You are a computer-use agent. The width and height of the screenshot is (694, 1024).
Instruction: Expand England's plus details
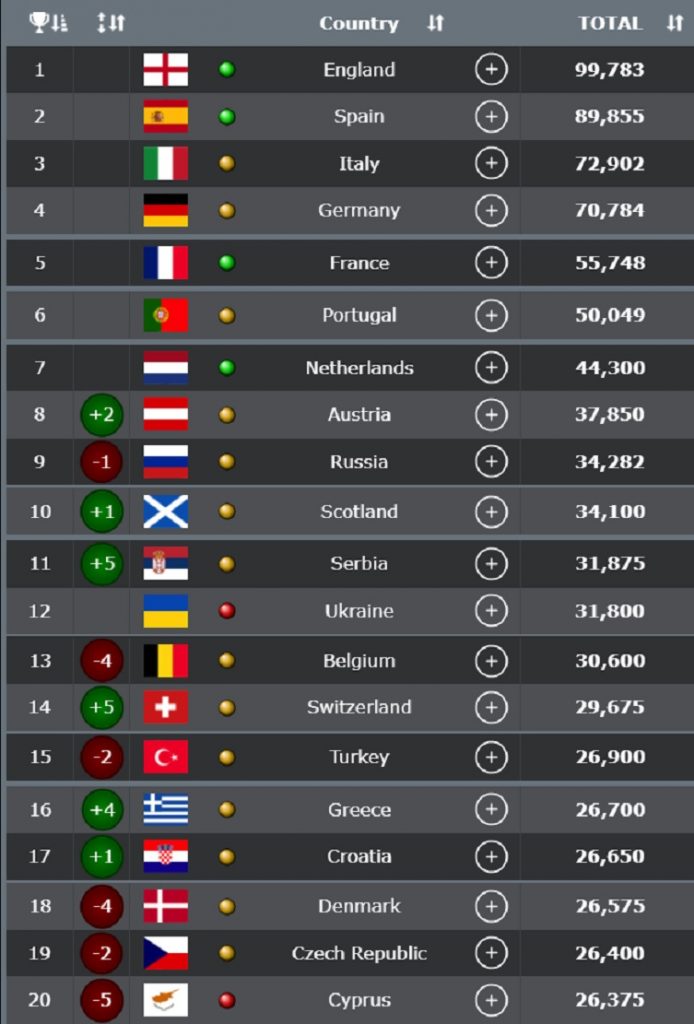(490, 70)
